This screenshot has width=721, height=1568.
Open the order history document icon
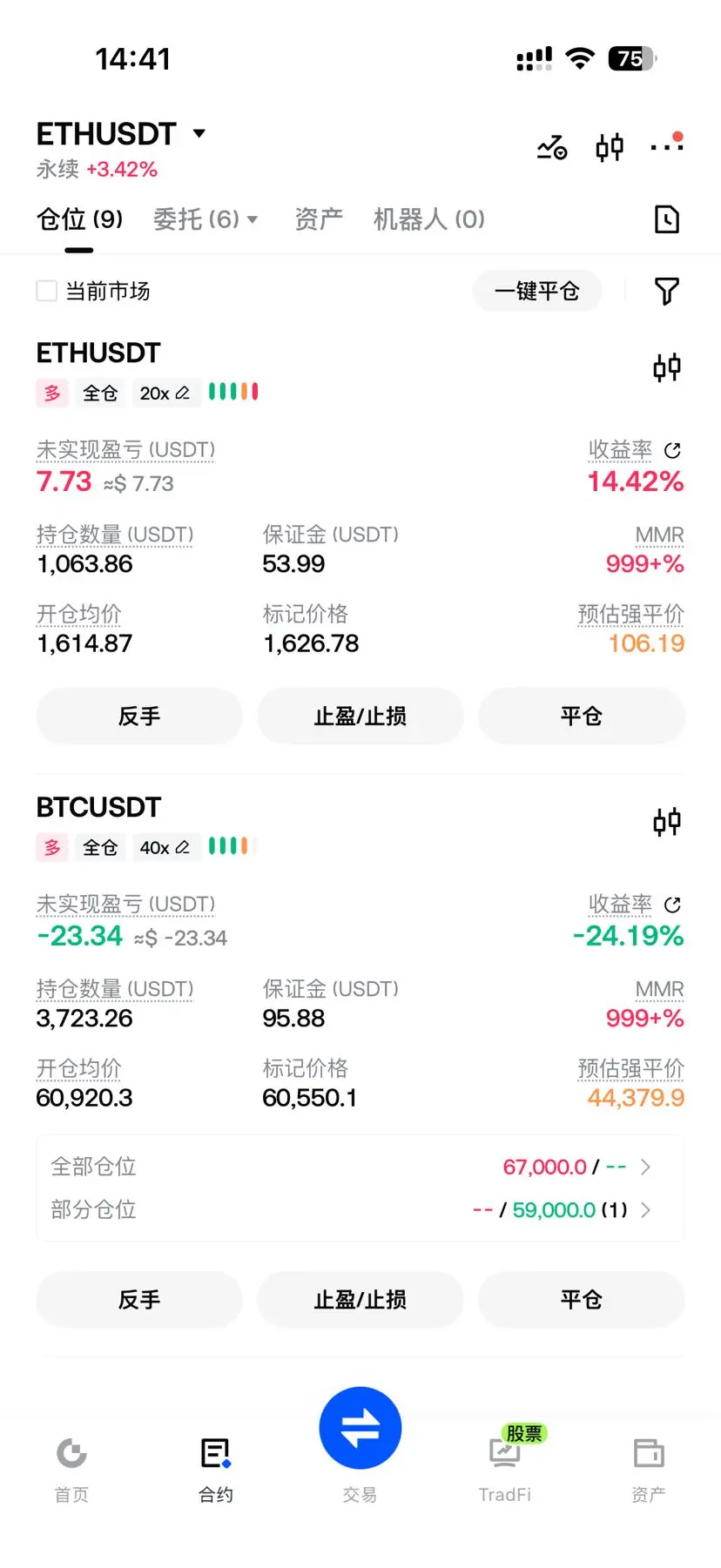click(667, 219)
